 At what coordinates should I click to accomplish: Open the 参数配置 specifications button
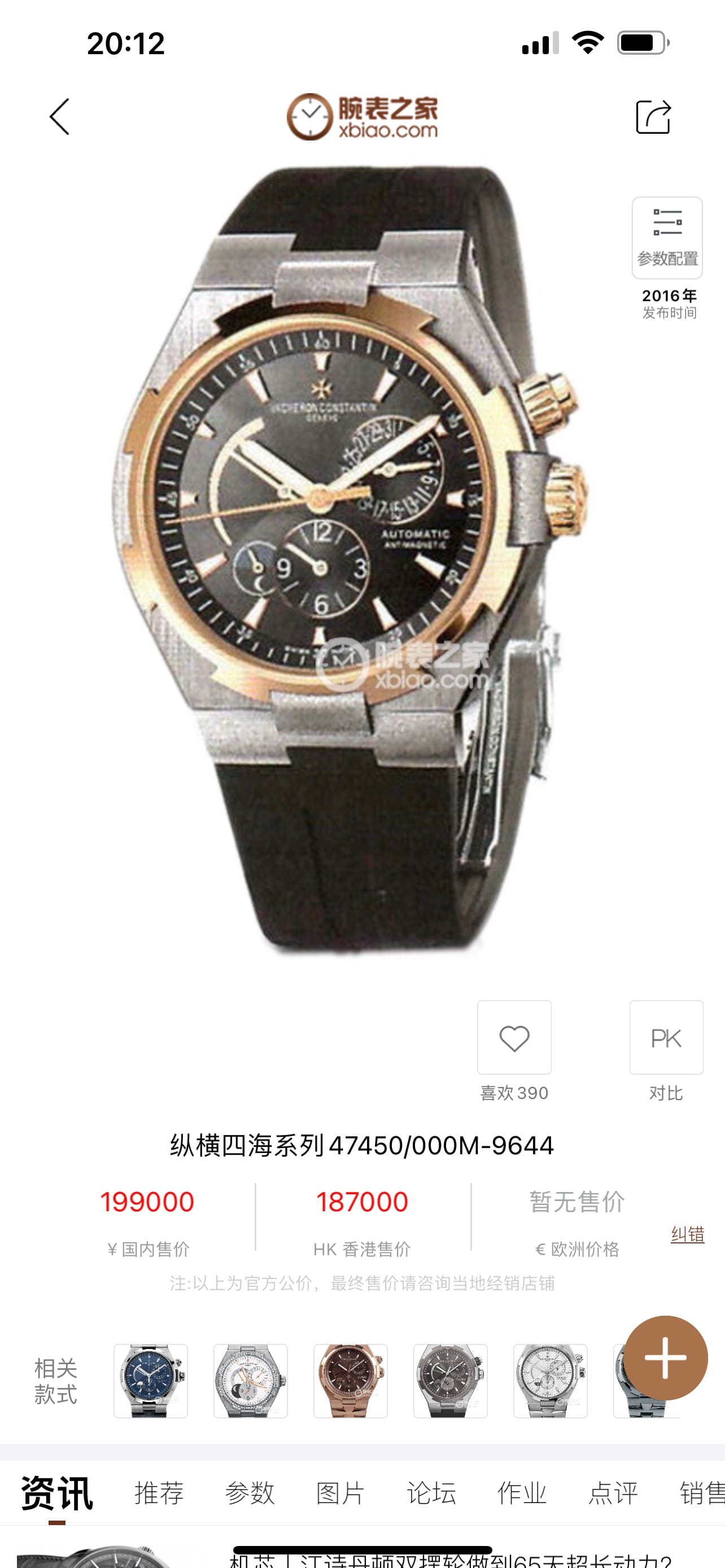pos(667,238)
